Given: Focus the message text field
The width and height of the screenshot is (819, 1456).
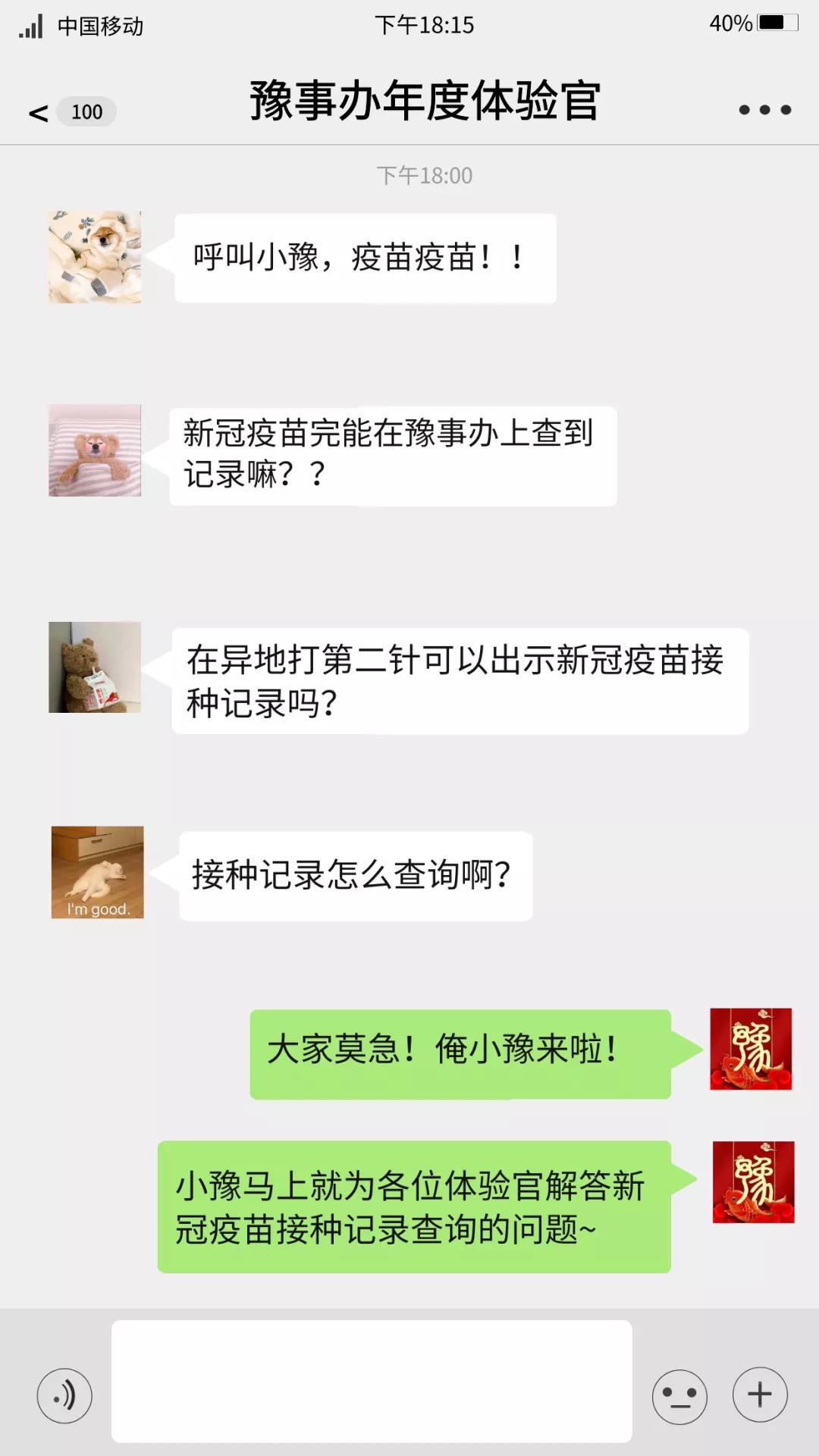Looking at the screenshot, I should click(372, 1381).
